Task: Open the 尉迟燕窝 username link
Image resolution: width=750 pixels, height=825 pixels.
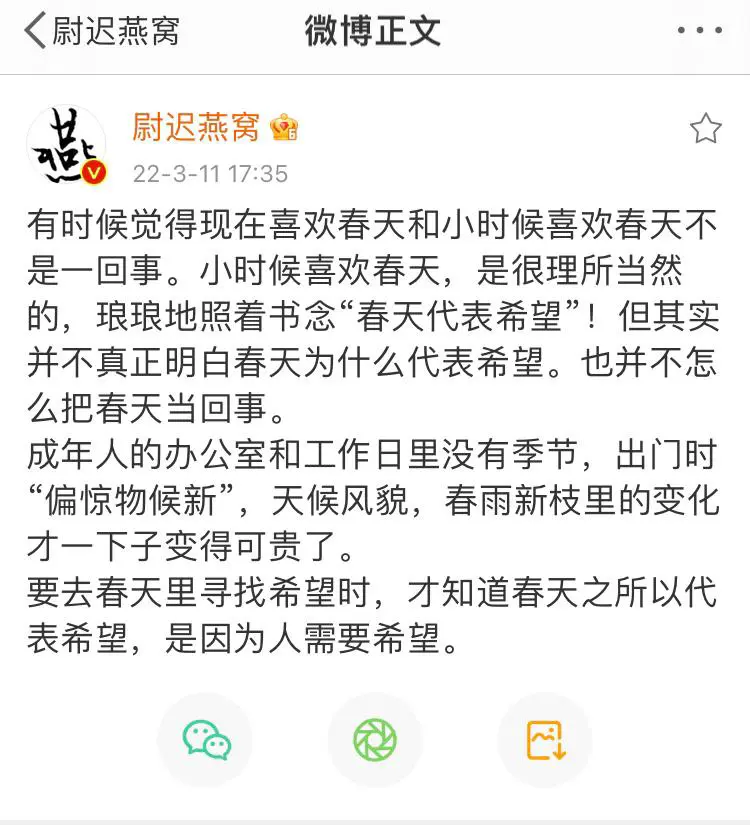Action: (195, 127)
